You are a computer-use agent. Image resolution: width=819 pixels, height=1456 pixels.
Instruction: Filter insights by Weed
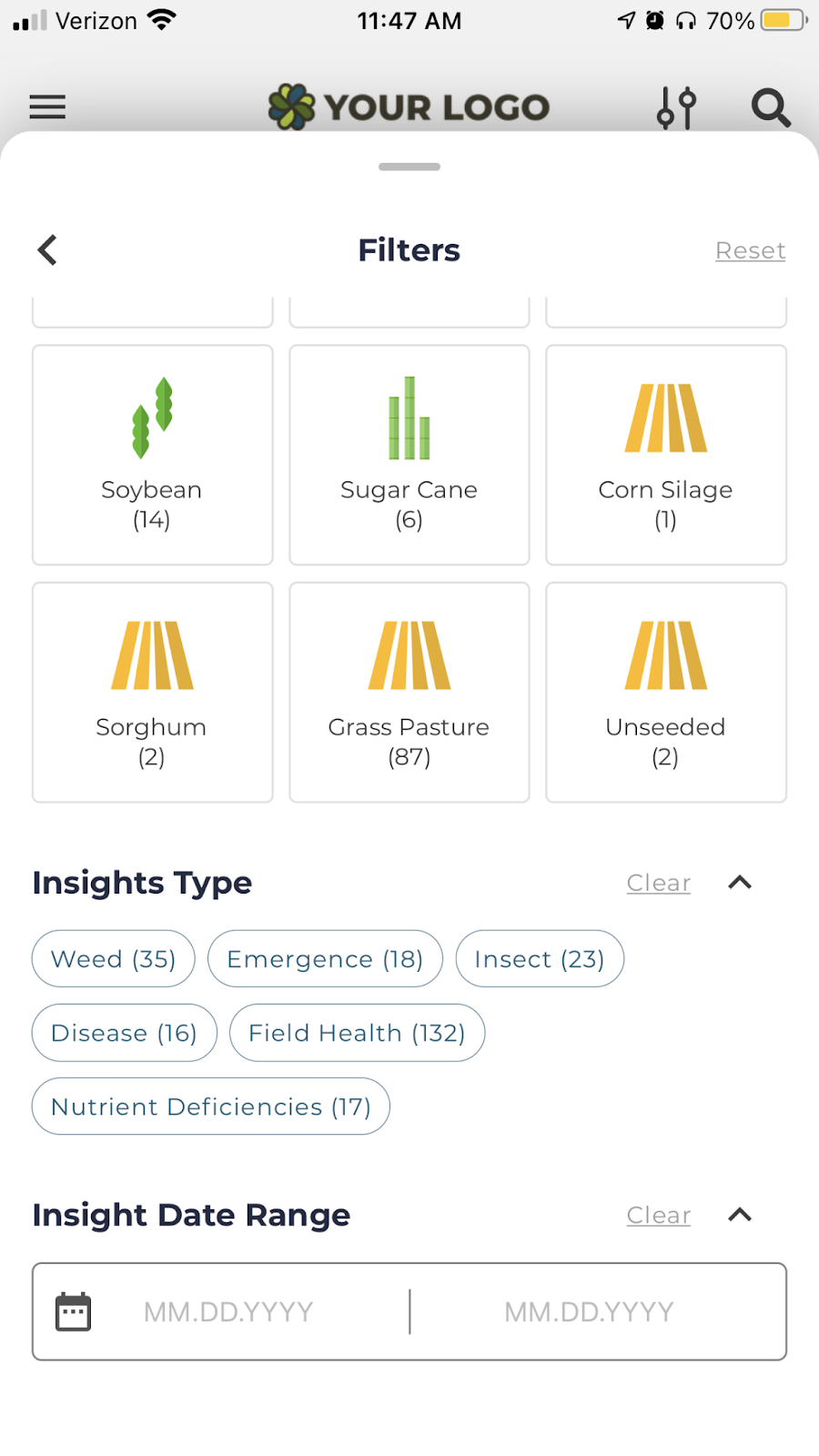coord(114,959)
